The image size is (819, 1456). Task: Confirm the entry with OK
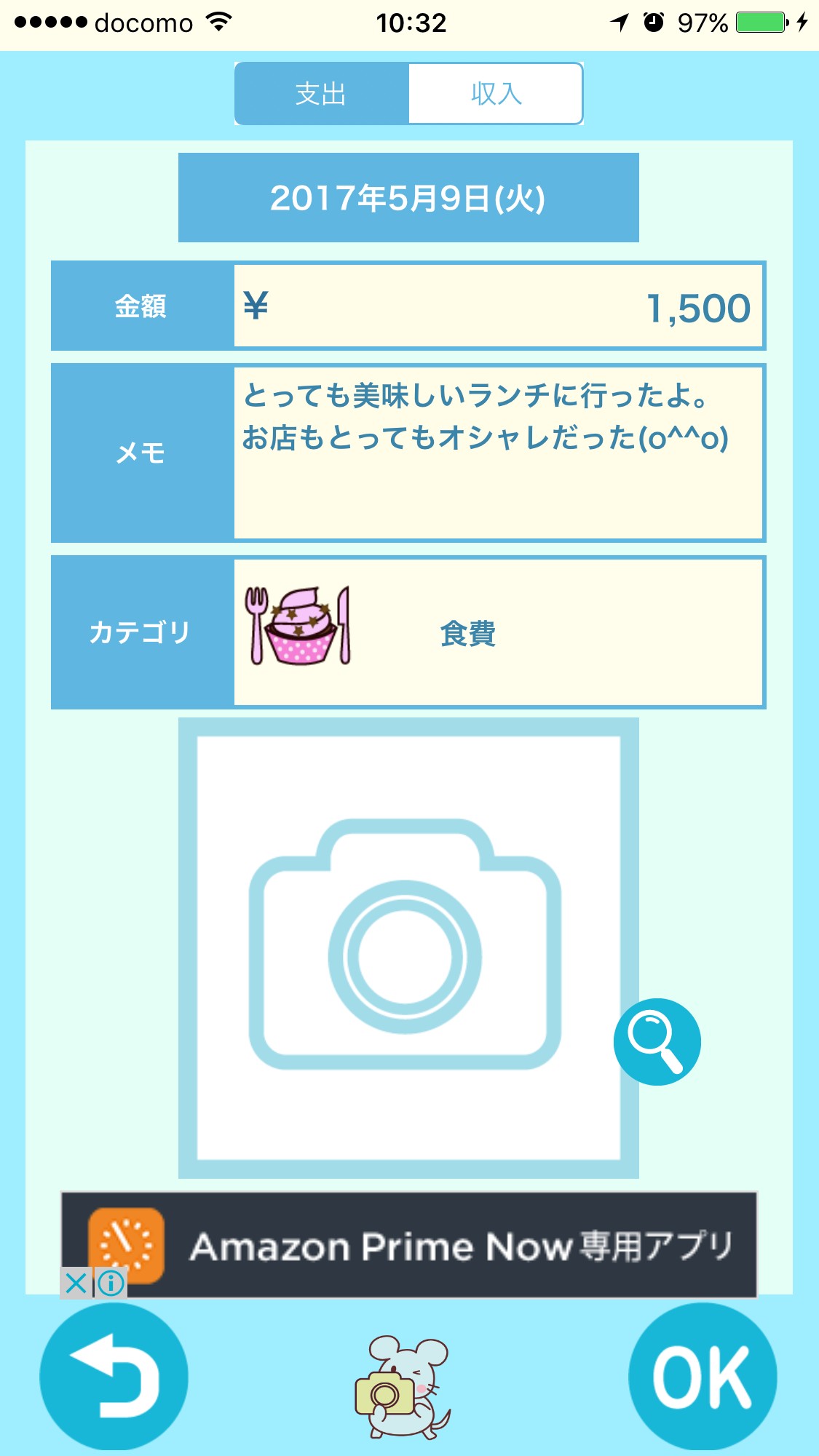point(702,1376)
